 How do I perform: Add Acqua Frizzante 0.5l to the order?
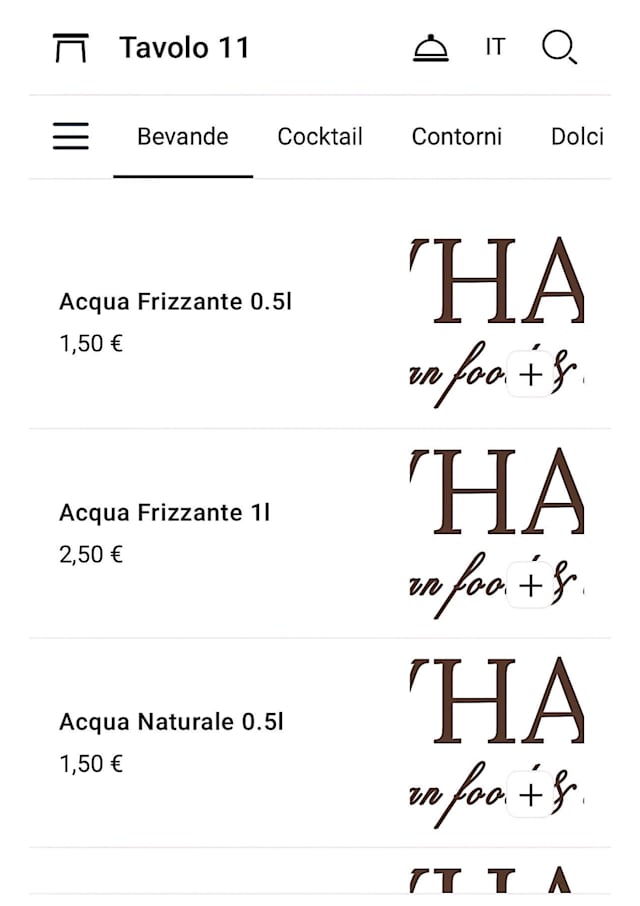pyautogui.click(x=531, y=375)
